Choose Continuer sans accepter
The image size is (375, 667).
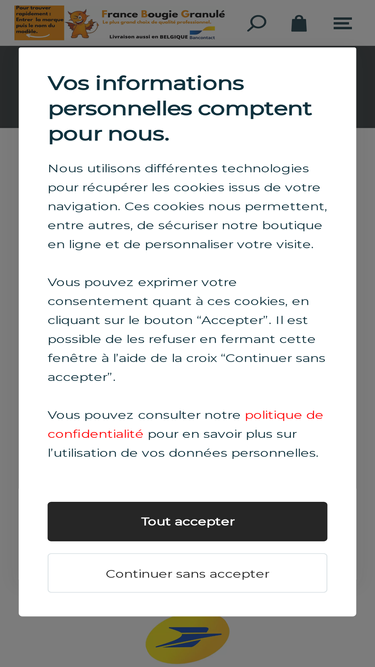coord(187,573)
